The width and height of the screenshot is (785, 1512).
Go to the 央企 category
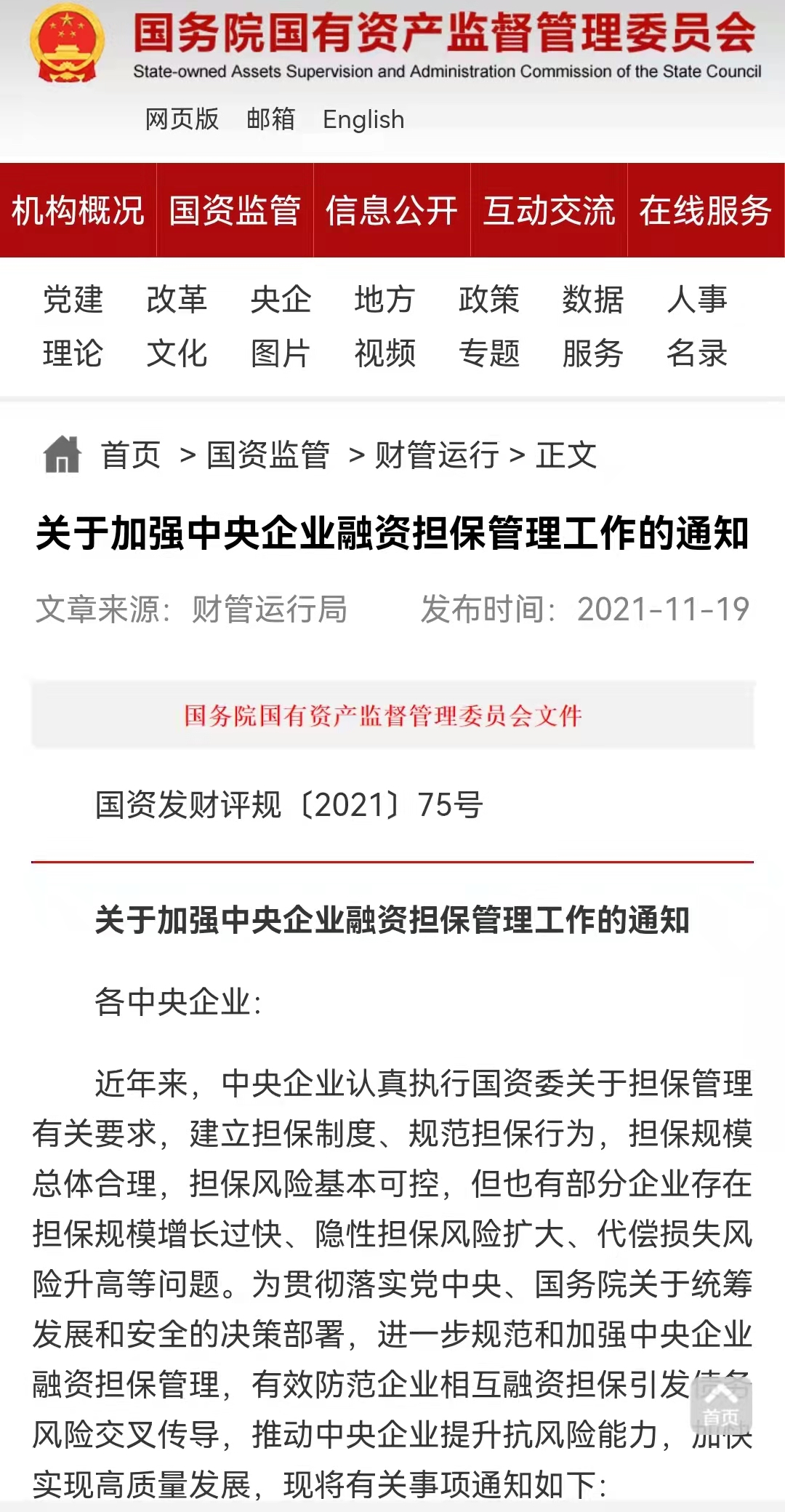281,300
